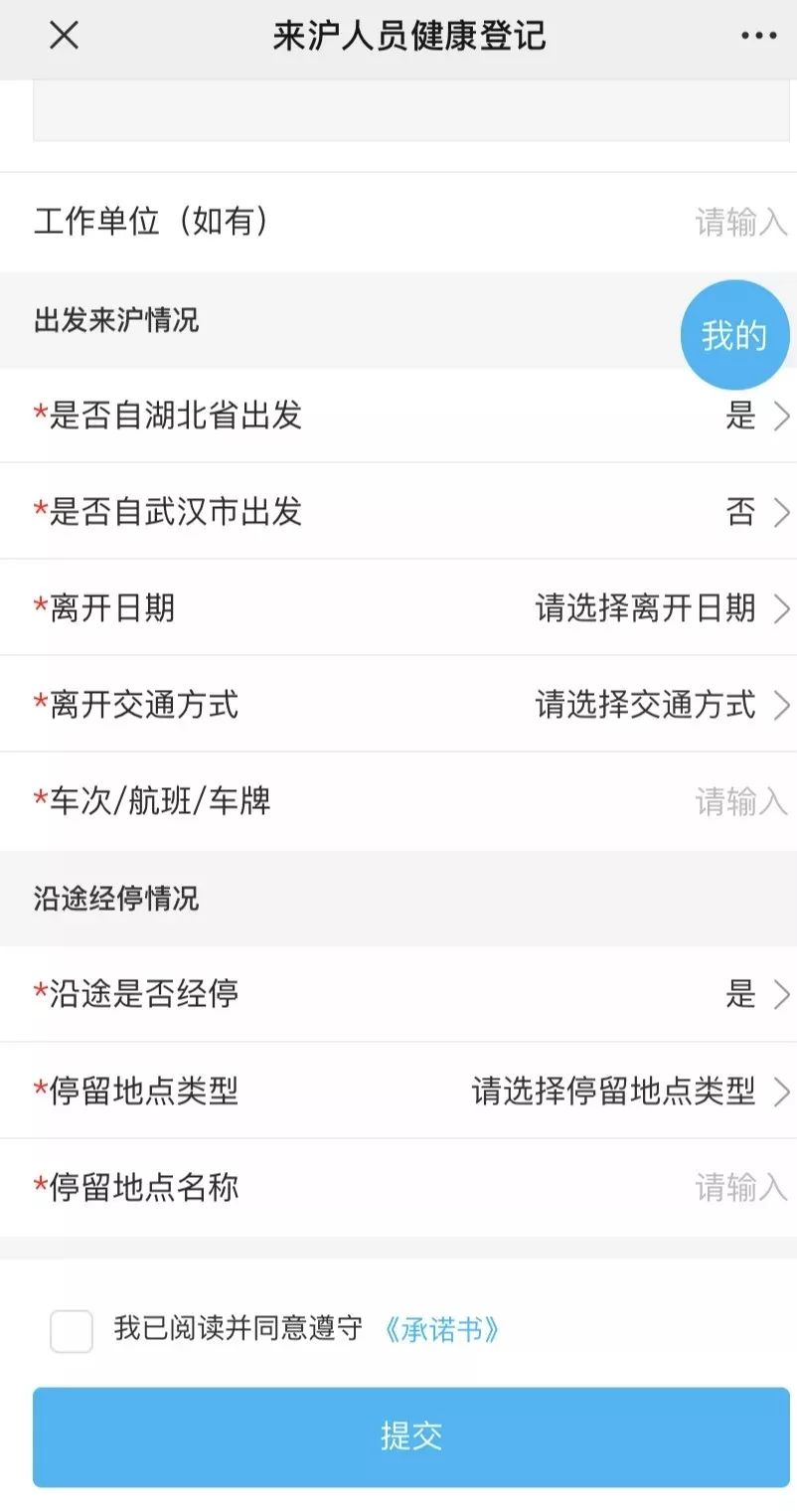Screen dimensions: 797x1512
Task: Click the chevron beside 是否自湖北省出发
Action: click(x=780, y=417)
